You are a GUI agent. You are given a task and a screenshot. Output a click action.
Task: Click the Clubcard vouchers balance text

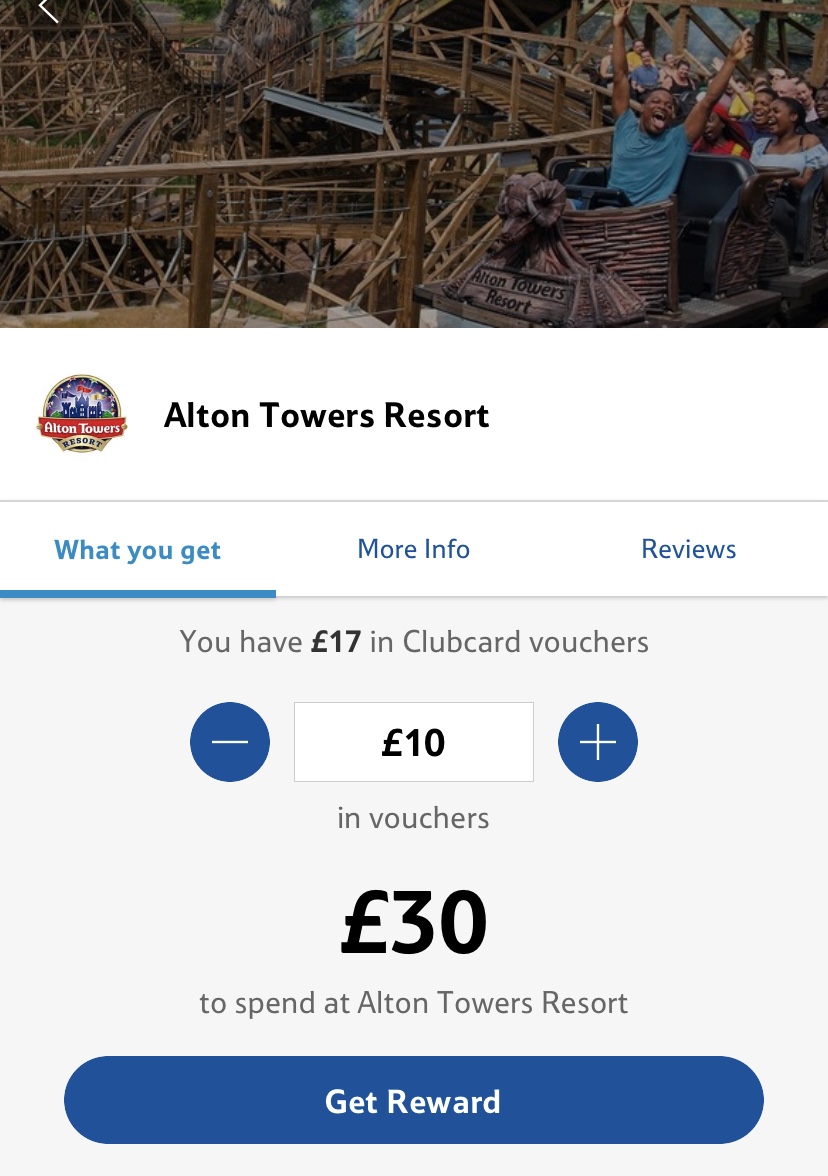[x=413, y=641]
